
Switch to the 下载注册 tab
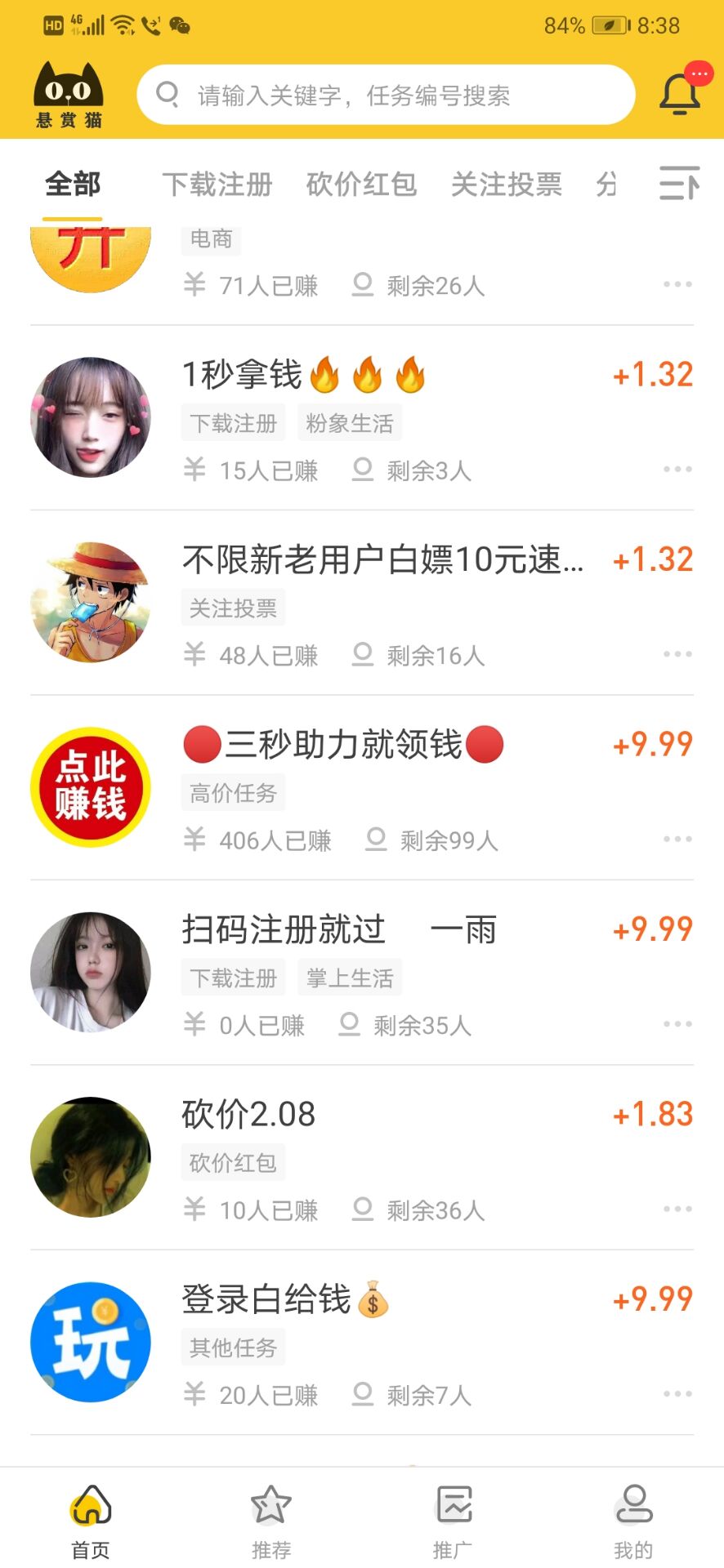[x=217, y=185]
